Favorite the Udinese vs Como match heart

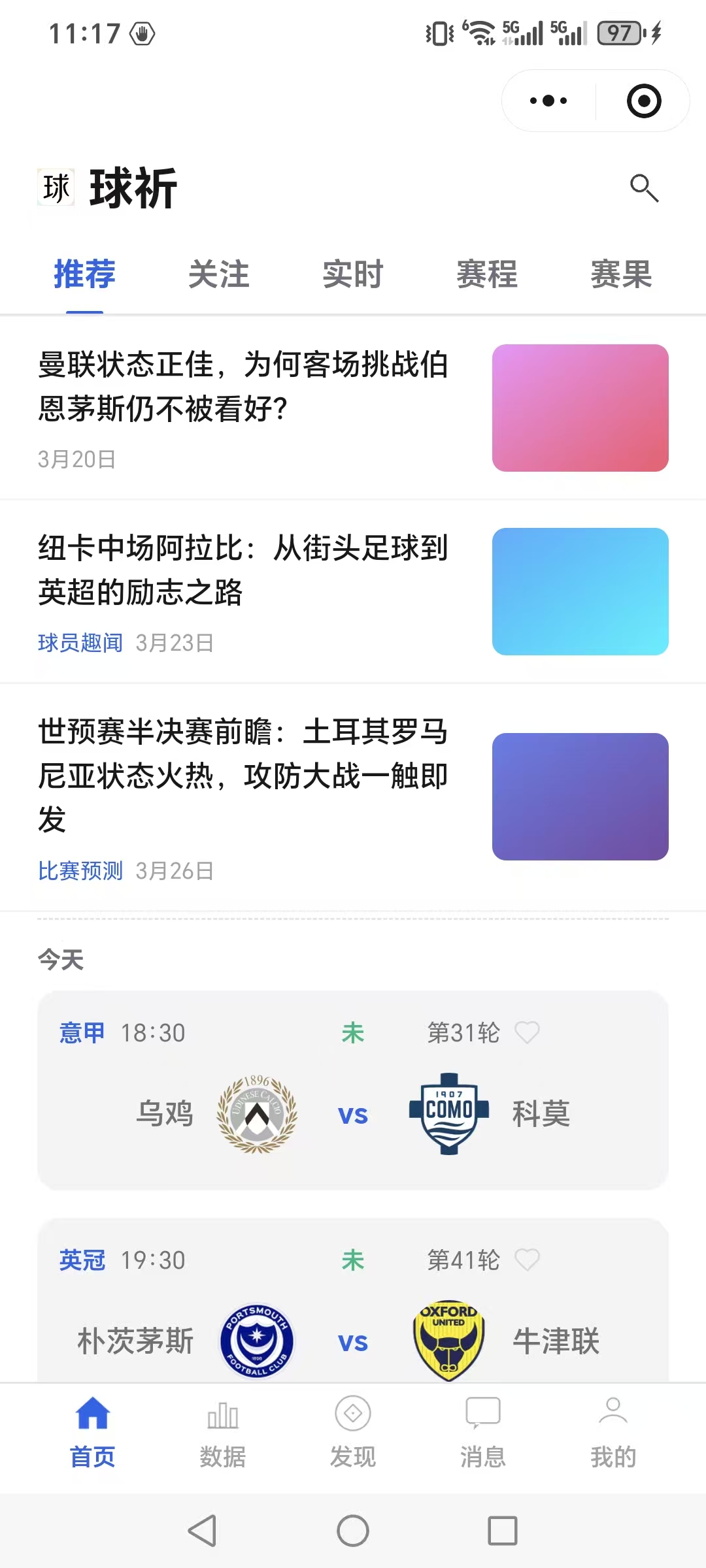pos(527,1032)
